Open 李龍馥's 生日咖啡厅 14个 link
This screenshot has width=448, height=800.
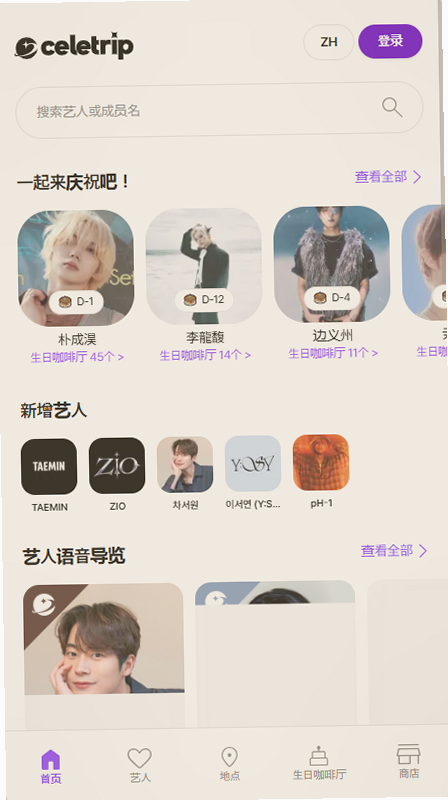tap(205, 355)
